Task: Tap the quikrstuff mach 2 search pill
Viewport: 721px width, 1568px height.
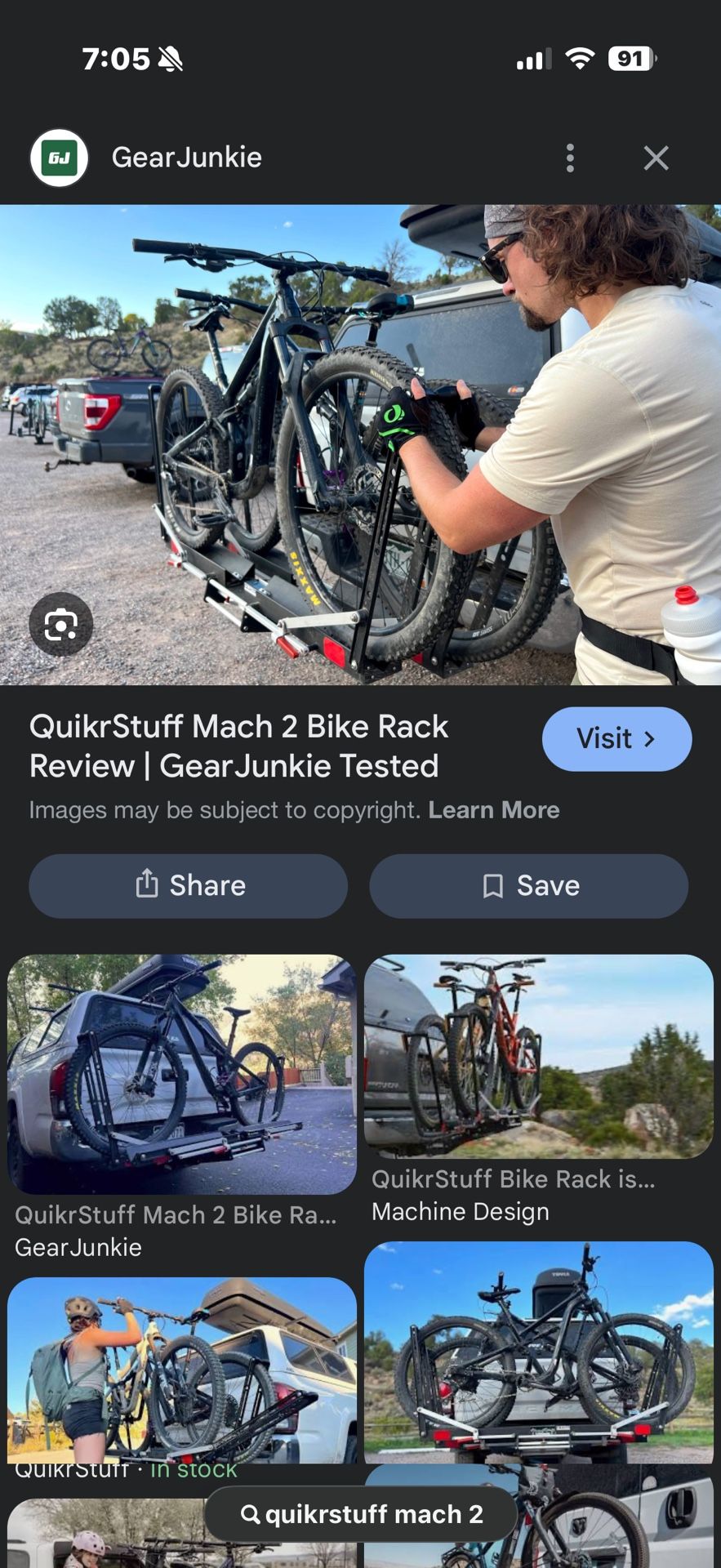Action: click(x=361, y=1514)
